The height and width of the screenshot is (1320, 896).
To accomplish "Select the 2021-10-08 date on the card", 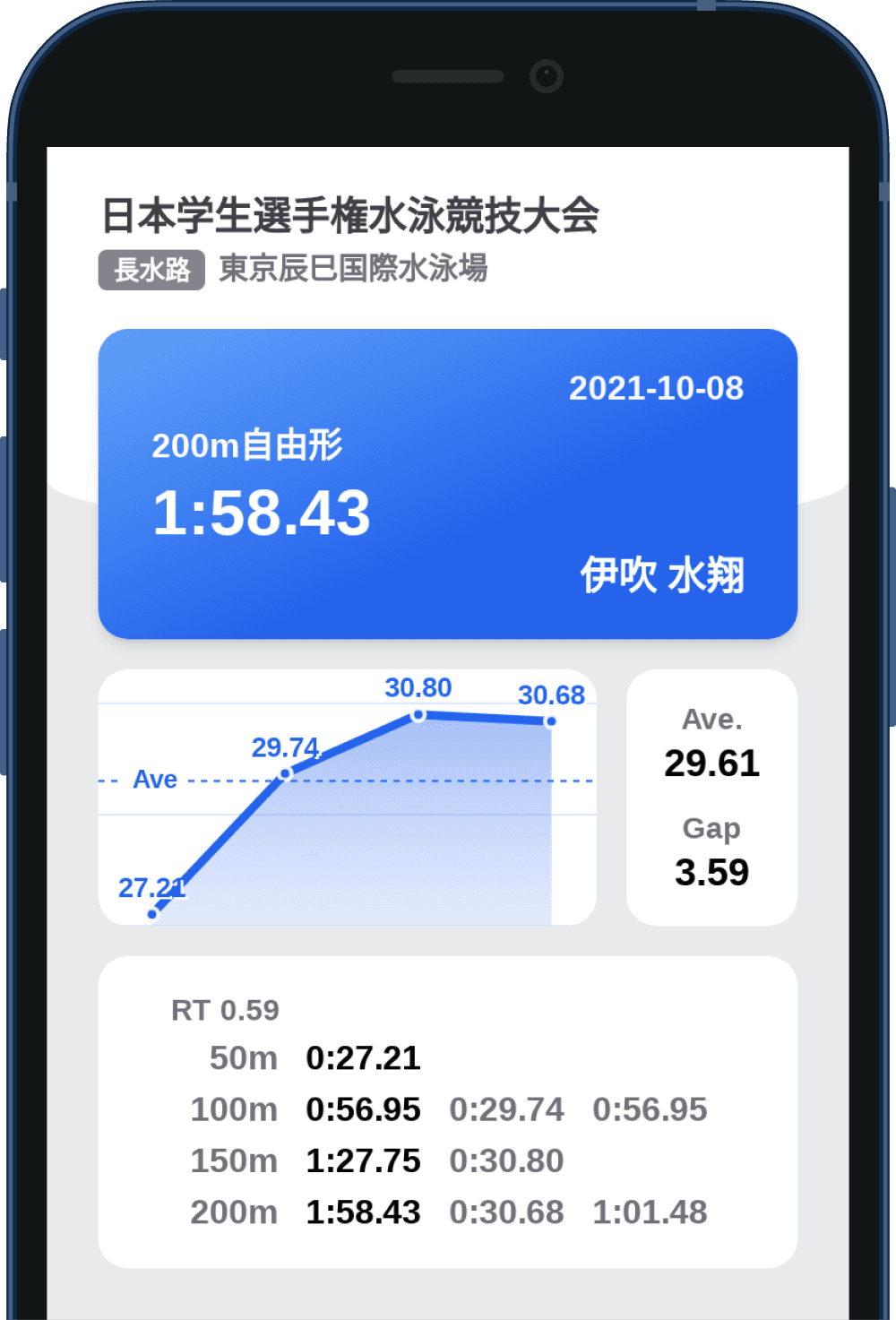I will click(x=657, y=389).
